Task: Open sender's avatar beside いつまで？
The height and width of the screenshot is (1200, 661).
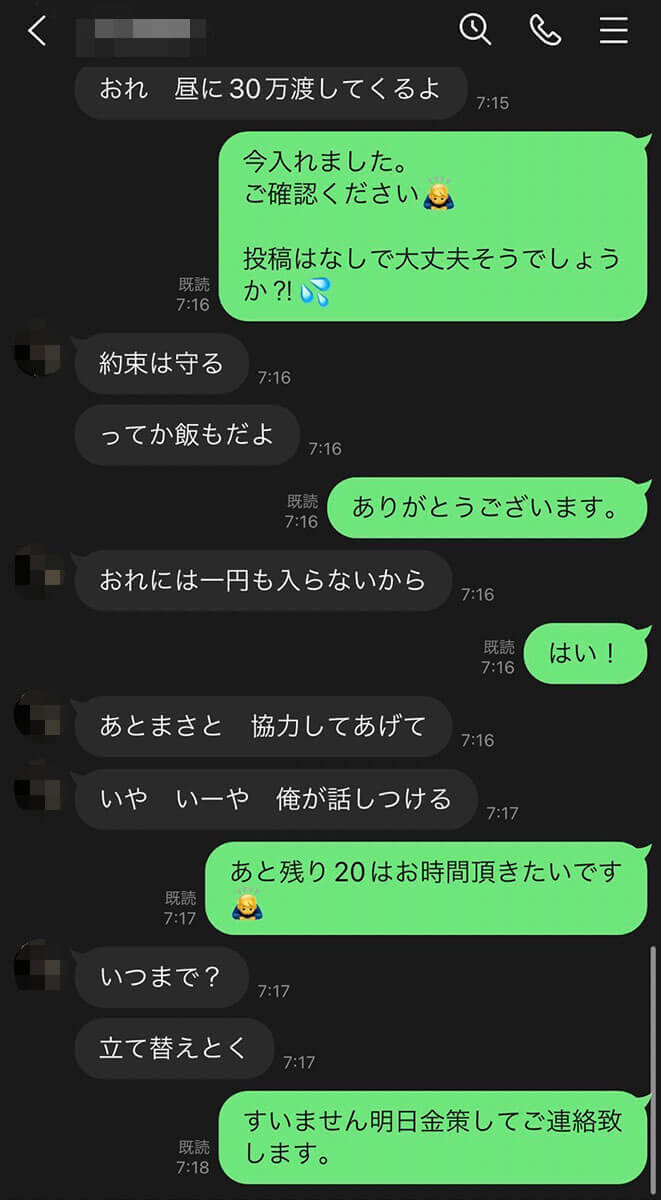Action: click(x=38, y=964)
